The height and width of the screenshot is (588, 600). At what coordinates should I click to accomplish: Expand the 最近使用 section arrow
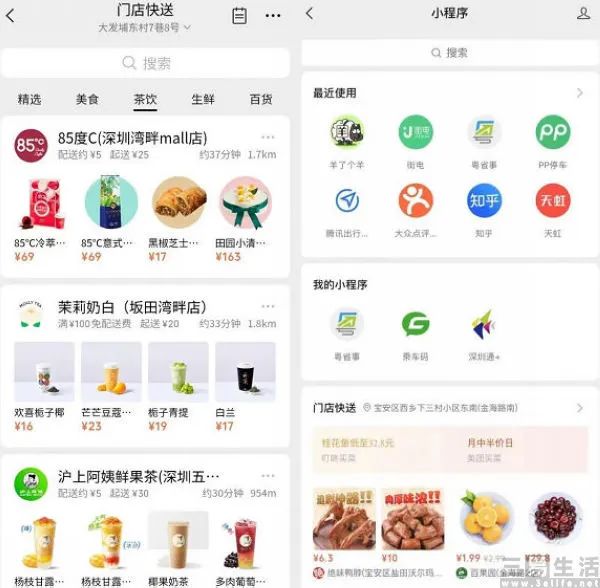pyautogui.click(x=579, y=93)
